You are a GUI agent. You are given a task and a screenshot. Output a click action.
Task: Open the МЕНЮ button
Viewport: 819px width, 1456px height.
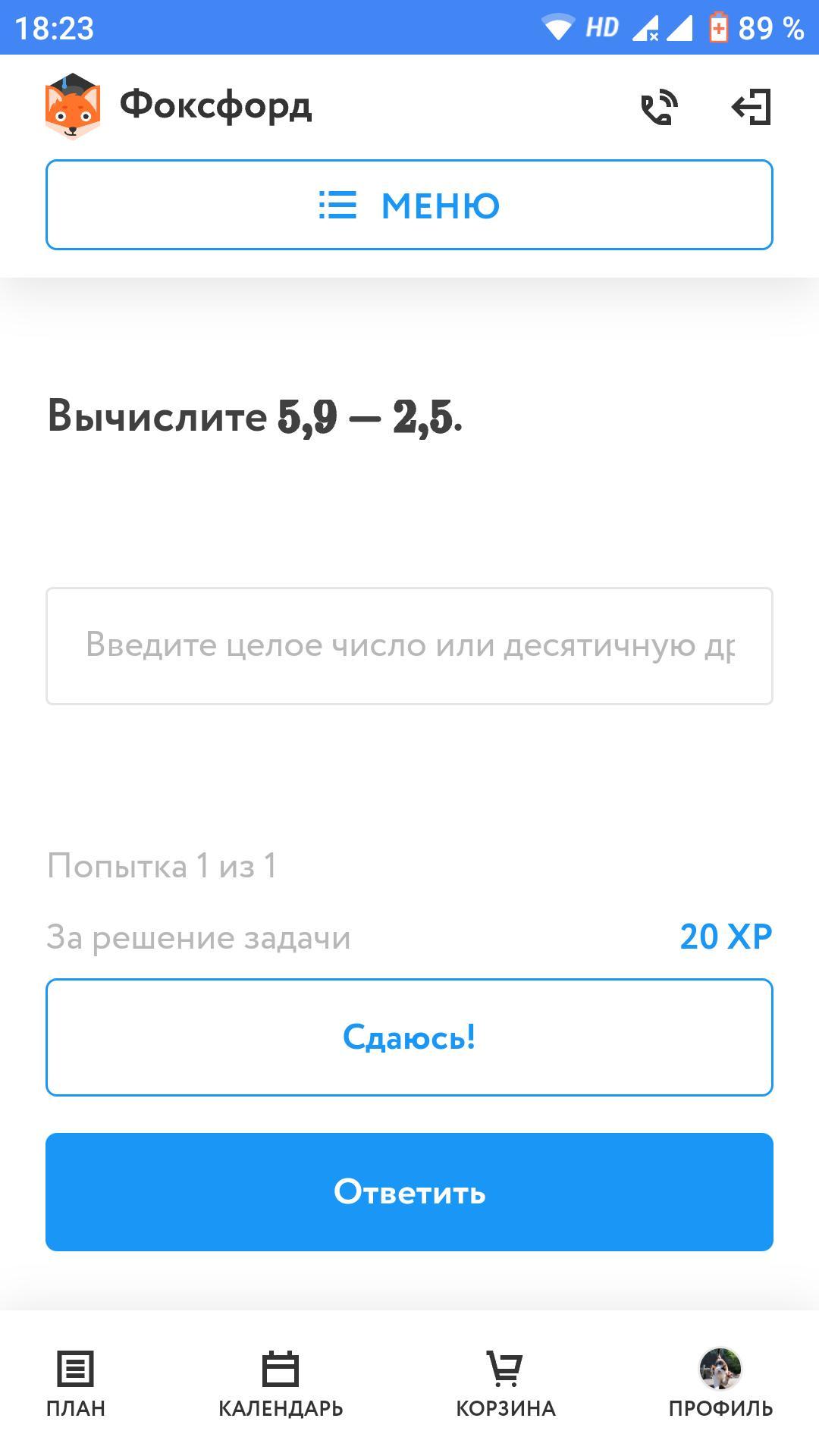pos(409,205)
